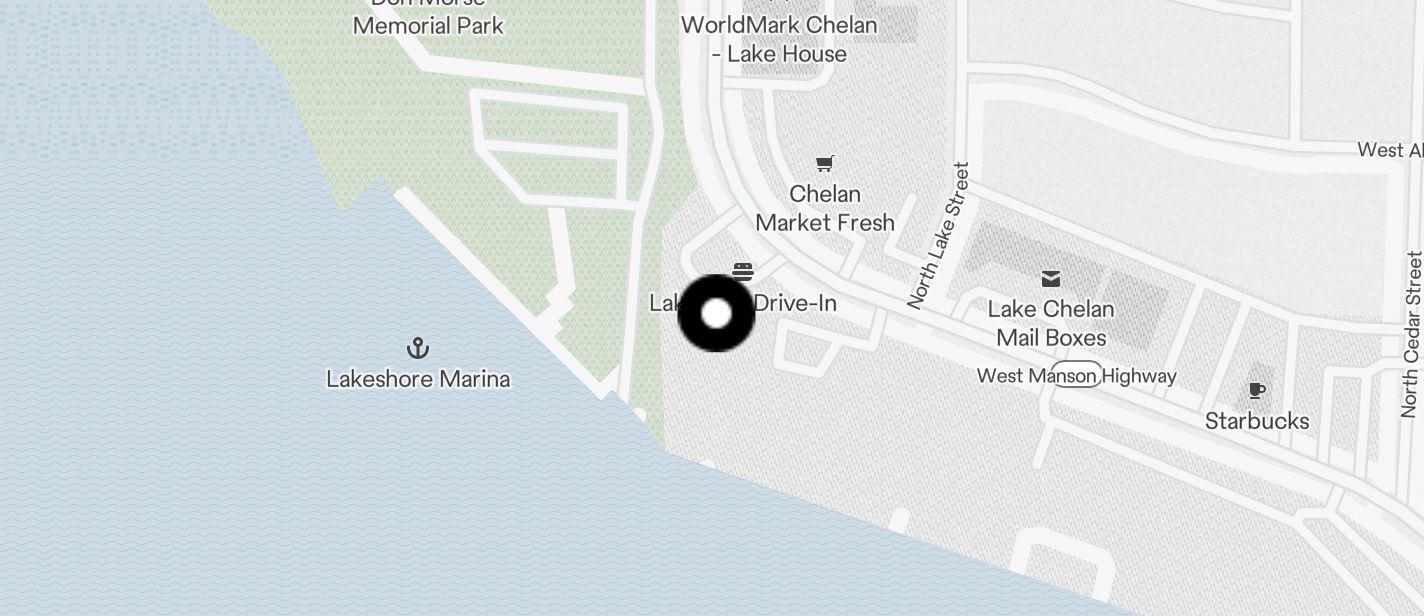Select the Lake Chelan Mail Boxes marker
1424x616 pixels.
(1051, 279)
